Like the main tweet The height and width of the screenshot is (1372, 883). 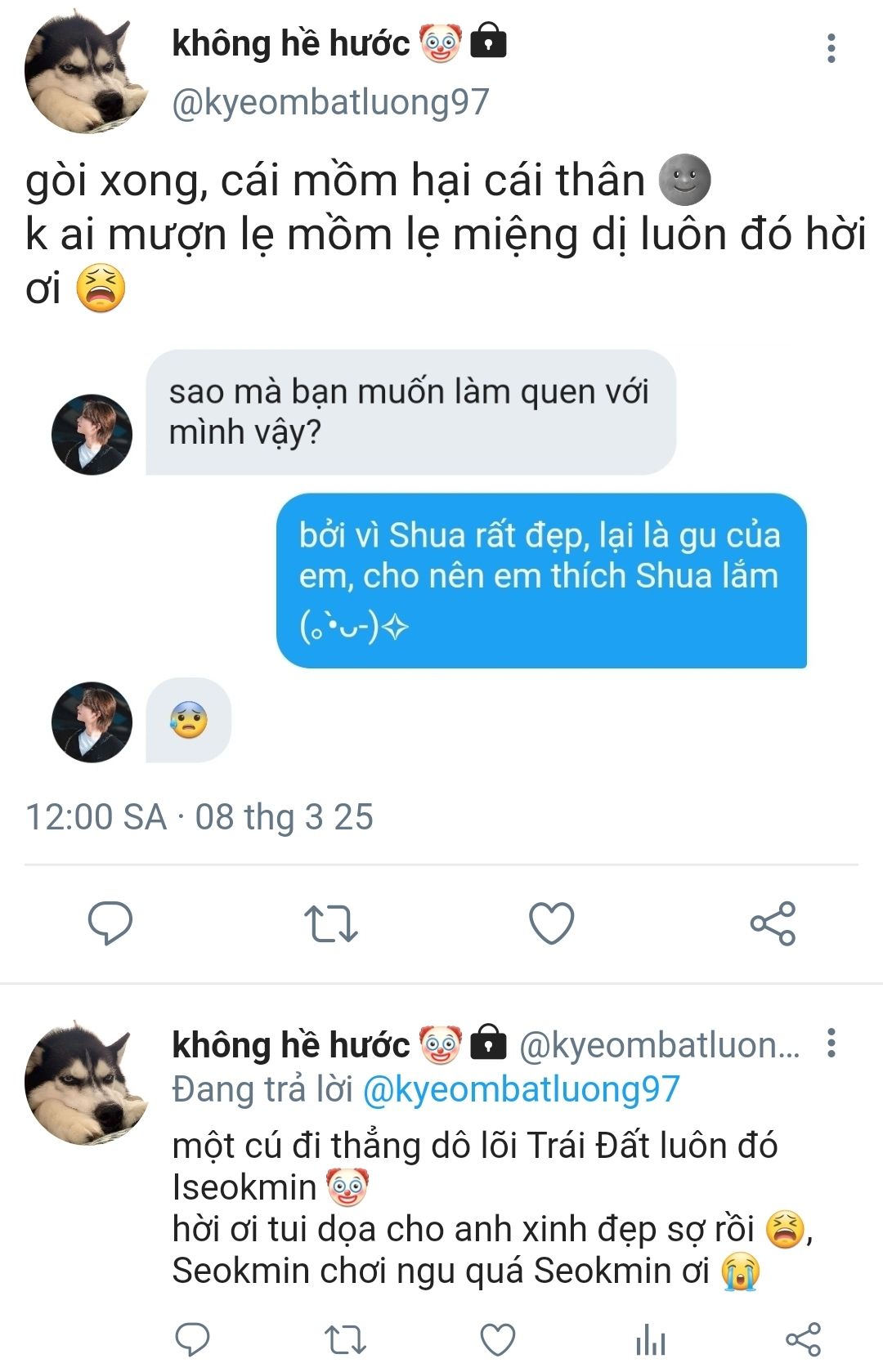coord(552,923)
